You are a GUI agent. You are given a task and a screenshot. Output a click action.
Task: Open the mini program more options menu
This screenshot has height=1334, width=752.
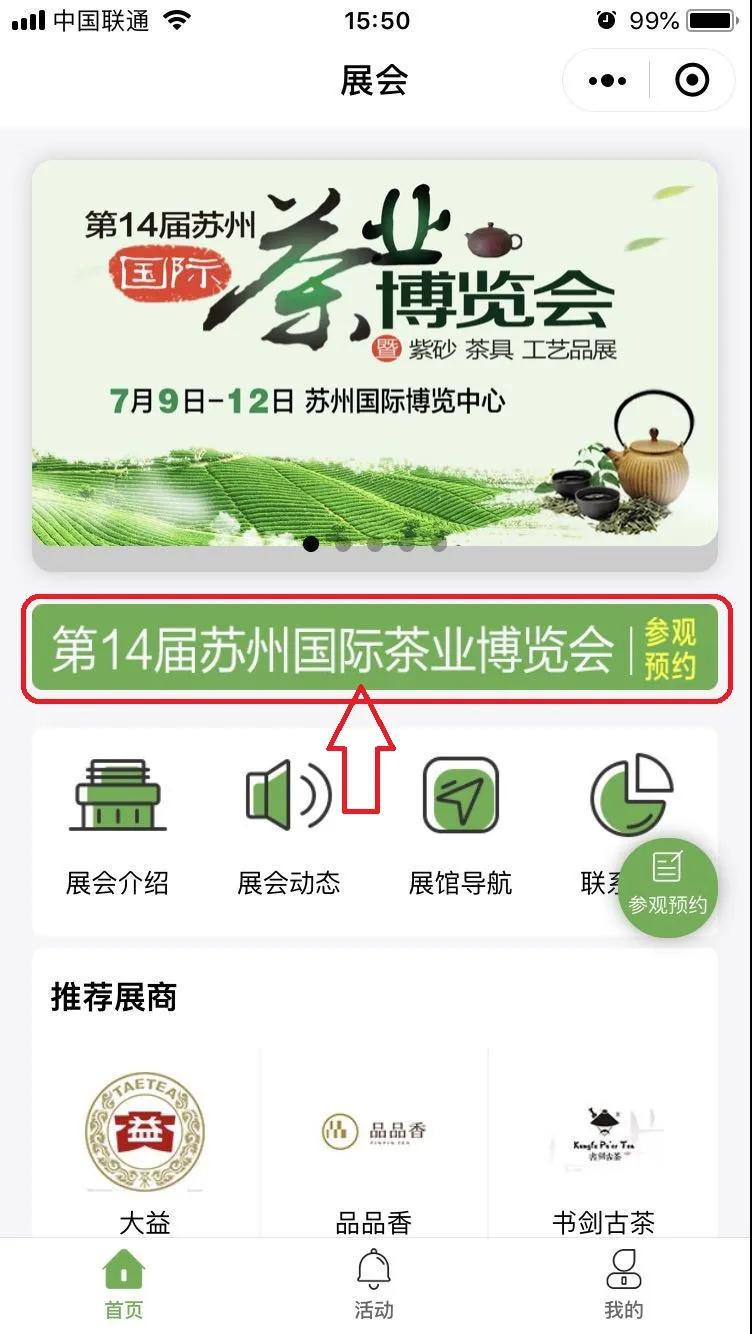coord(607,80)
